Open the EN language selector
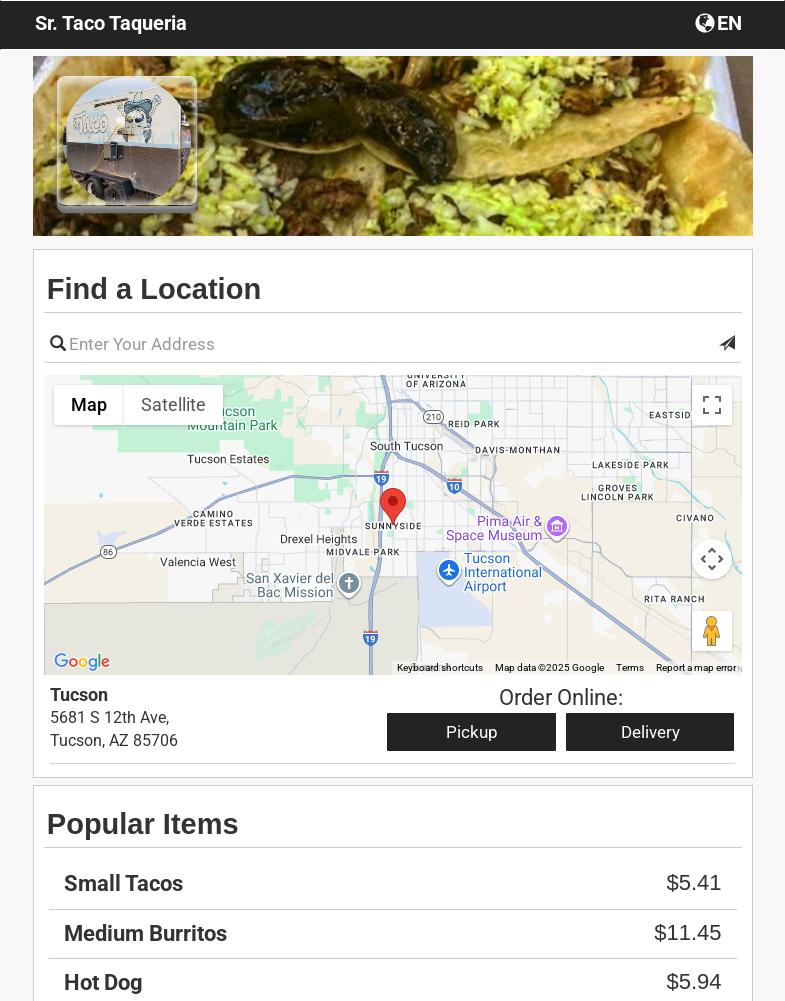The image size is (785, 1001). tap(718, 23)
